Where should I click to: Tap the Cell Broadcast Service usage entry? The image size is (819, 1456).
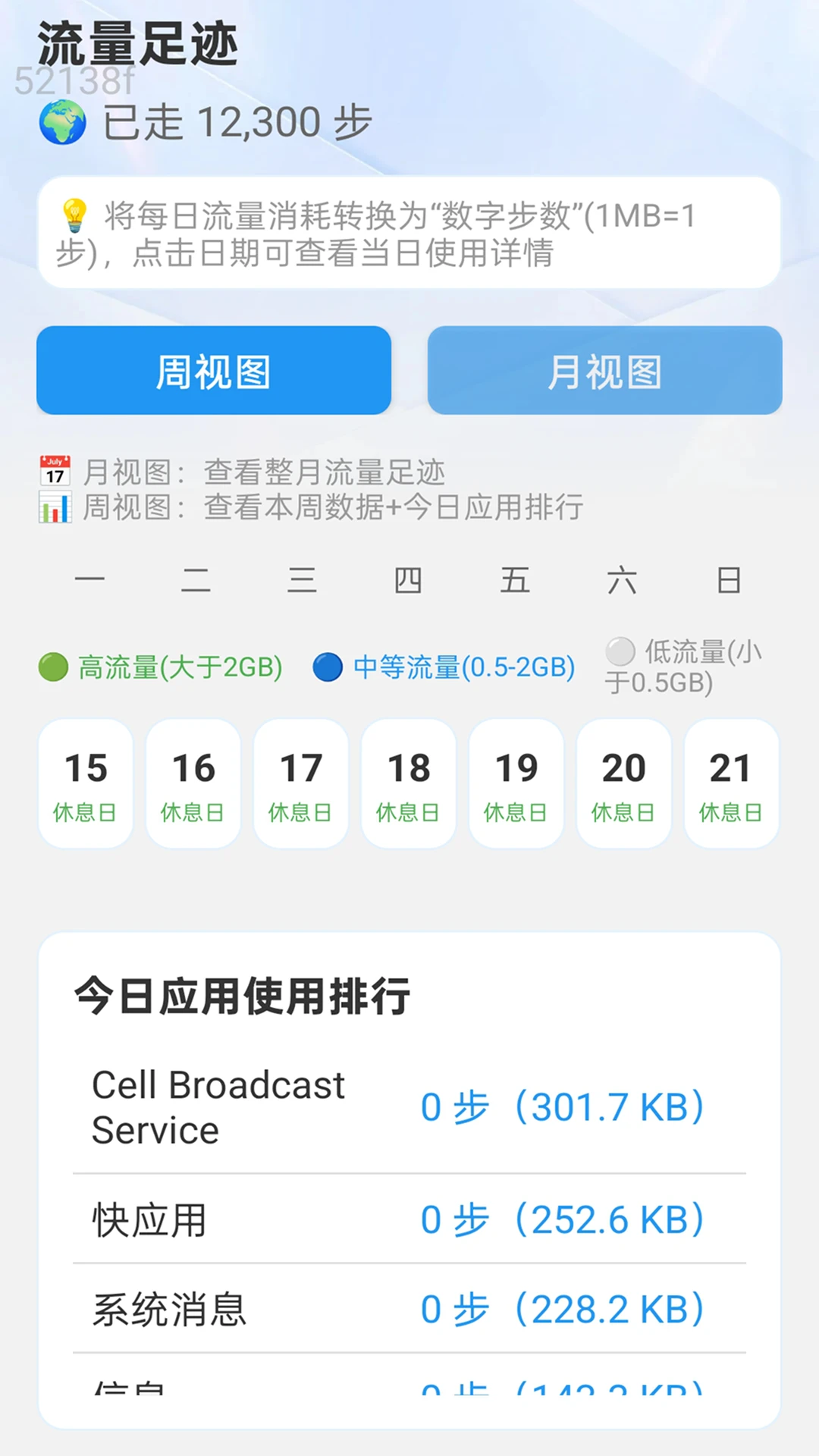pyautogui.click(x=409, y=1107)
